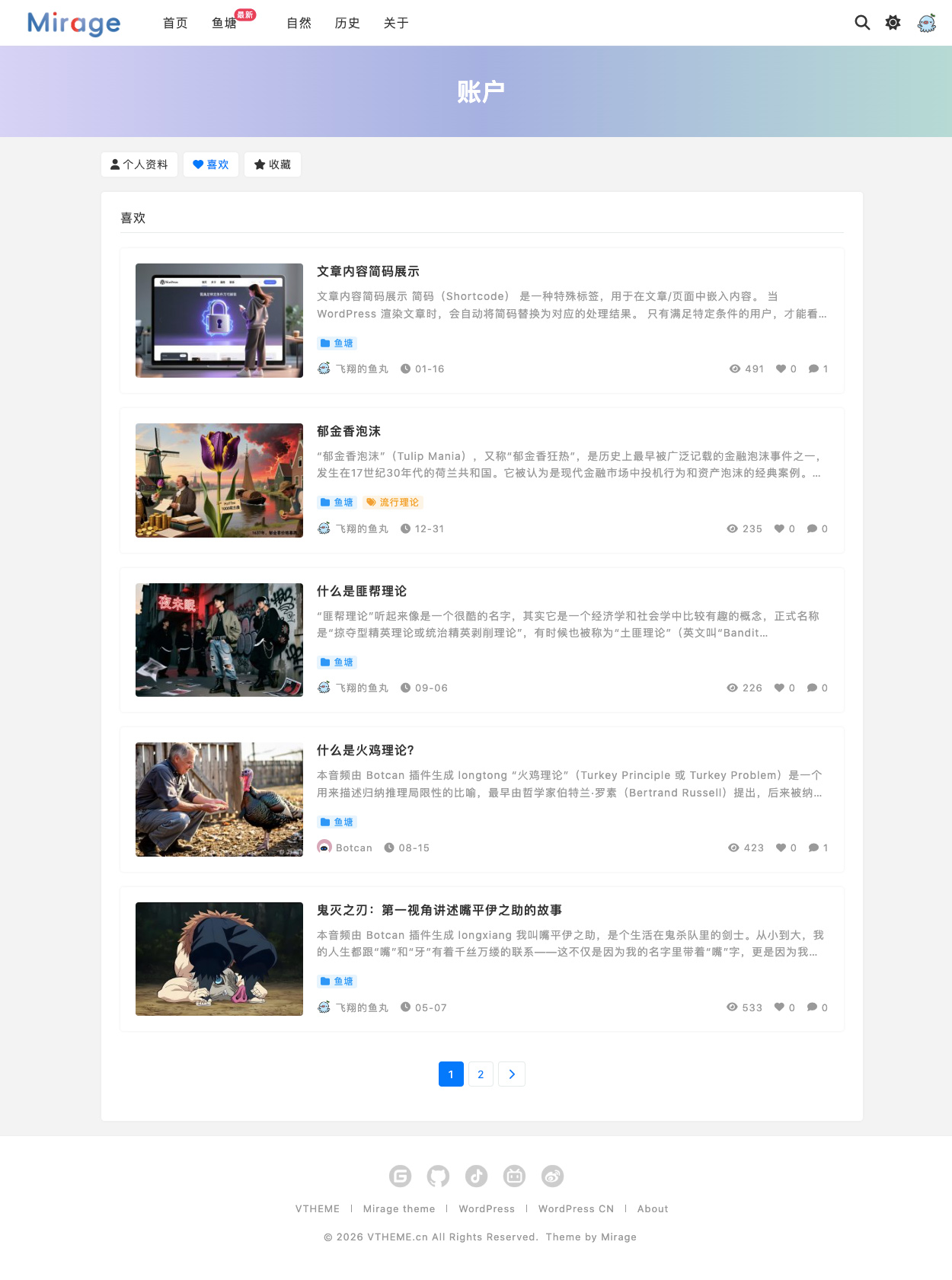Open article 文章内容简码展示

tap(368, 272)
